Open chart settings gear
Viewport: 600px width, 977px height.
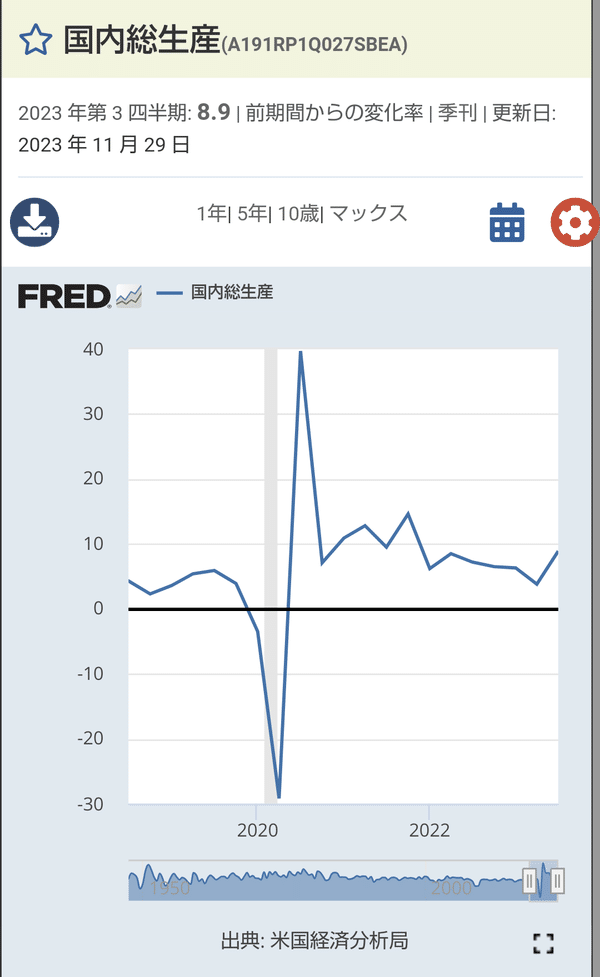click(x=575, y=222)
